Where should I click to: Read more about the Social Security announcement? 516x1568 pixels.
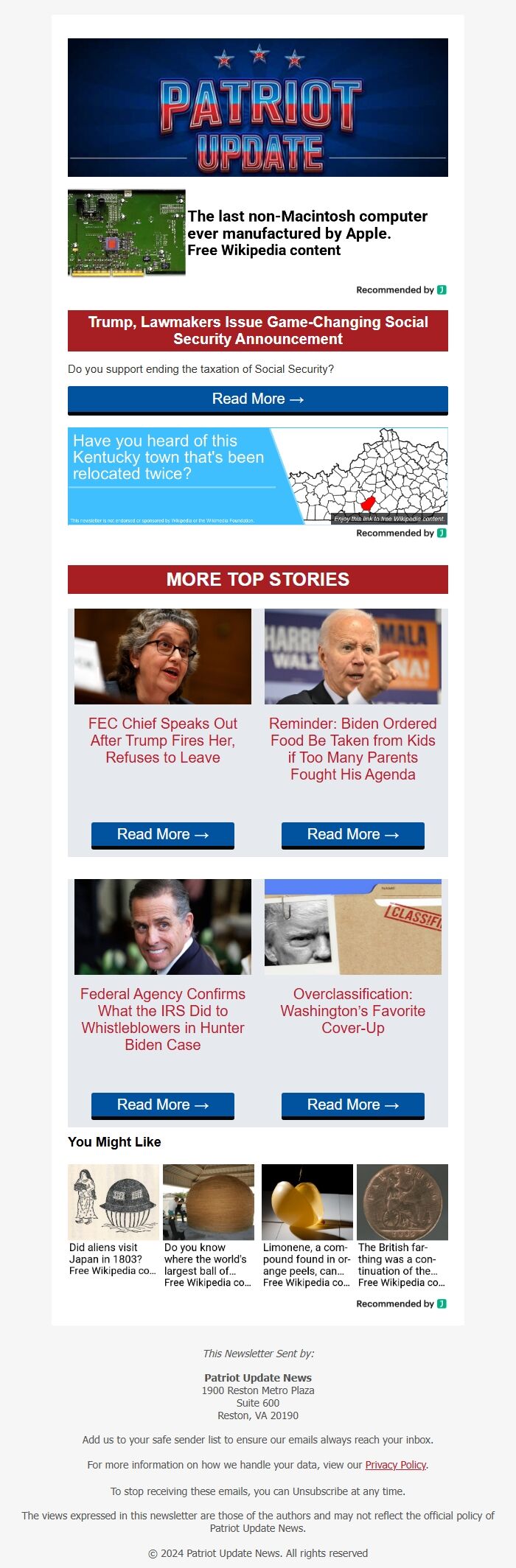(x=258, y=399)
